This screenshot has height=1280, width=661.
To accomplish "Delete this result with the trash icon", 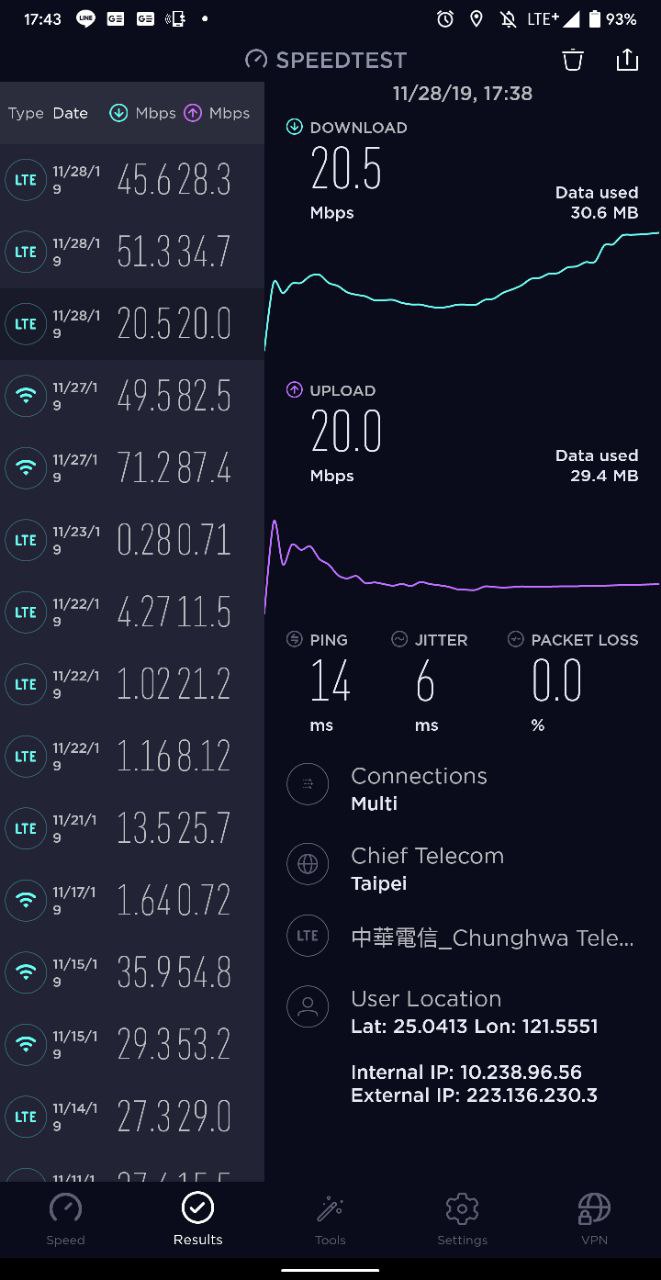I will 572,60.
